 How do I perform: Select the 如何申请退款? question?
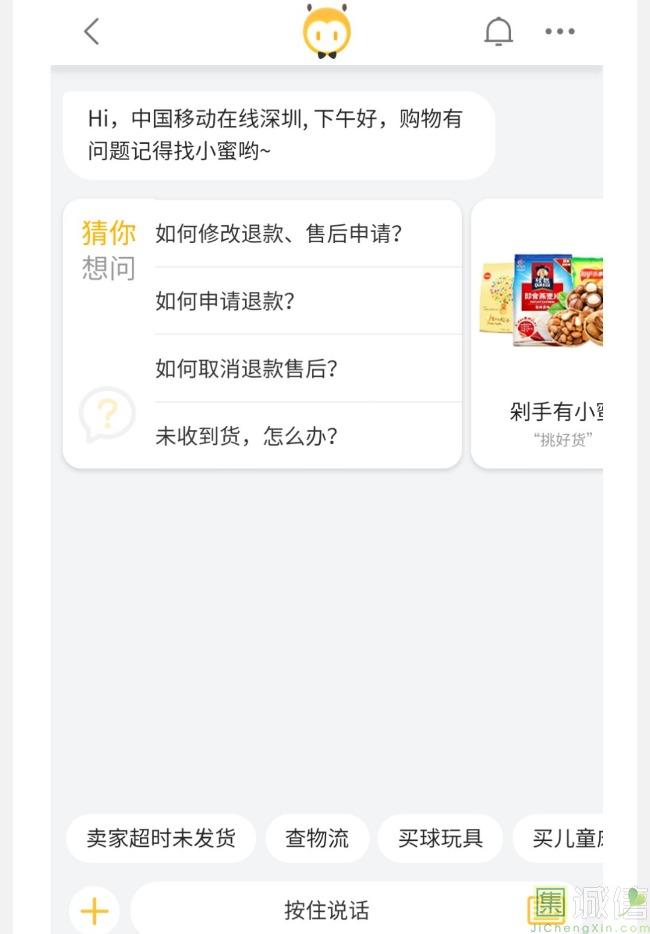tap(308, 301)
